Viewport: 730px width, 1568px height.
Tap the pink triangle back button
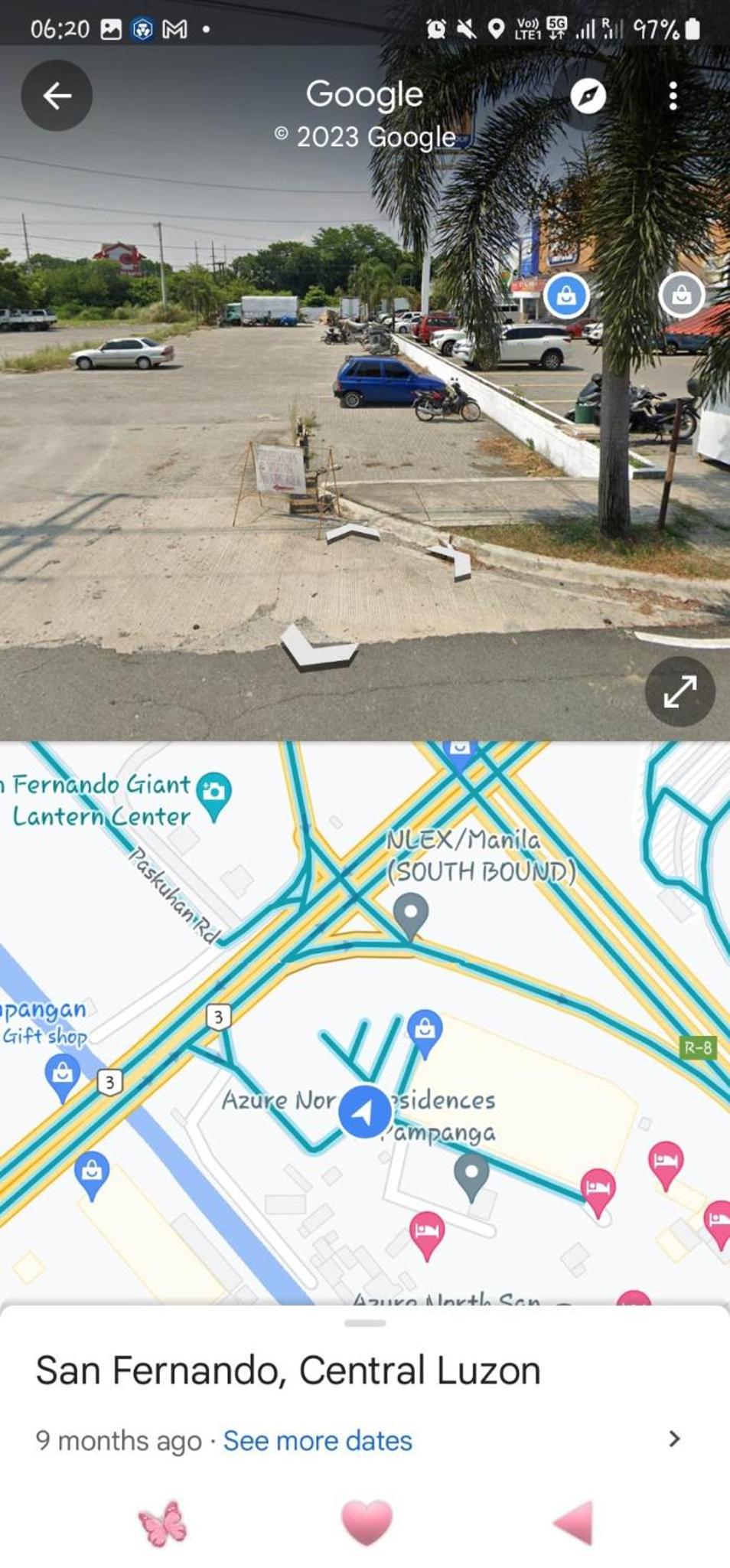point(574,1522)
